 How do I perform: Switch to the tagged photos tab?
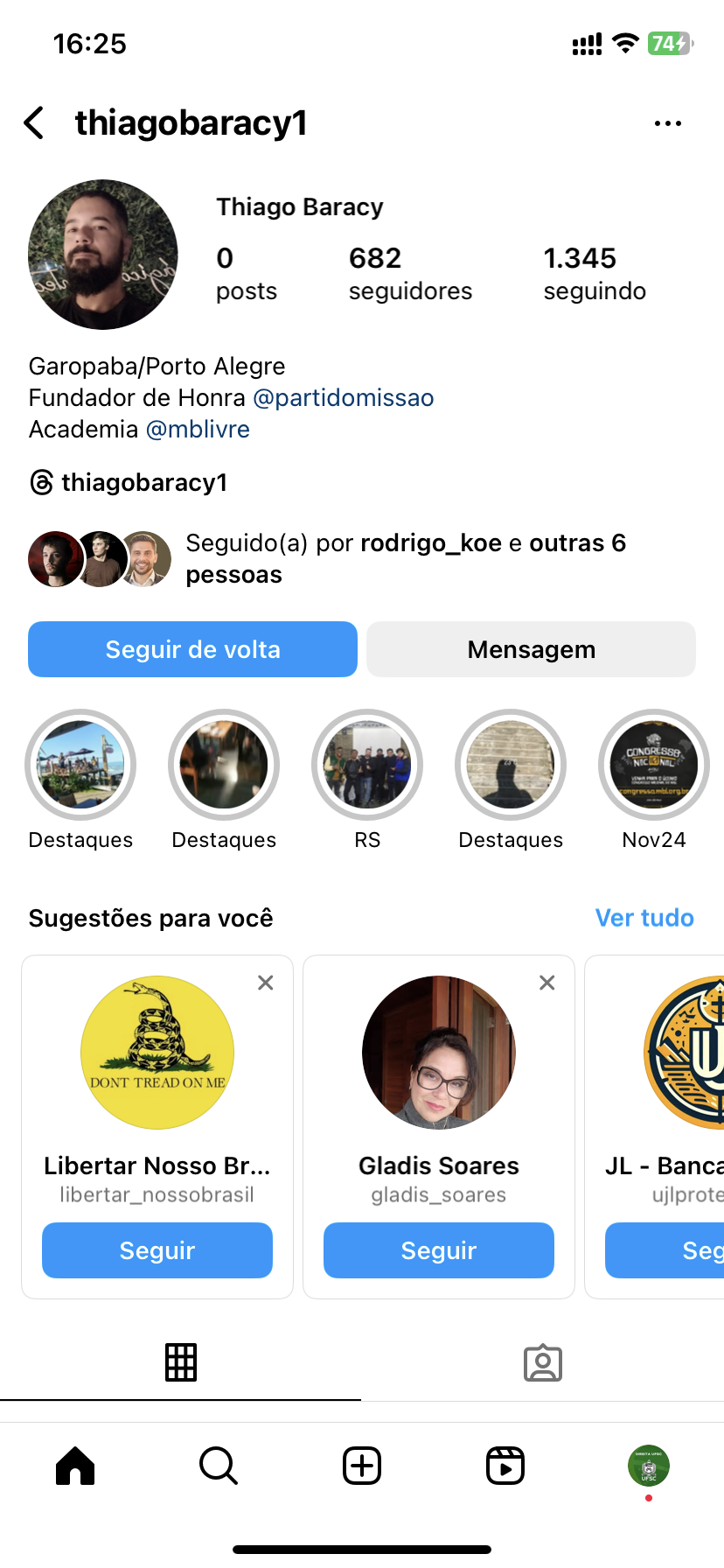click(x=542, y=1362)
